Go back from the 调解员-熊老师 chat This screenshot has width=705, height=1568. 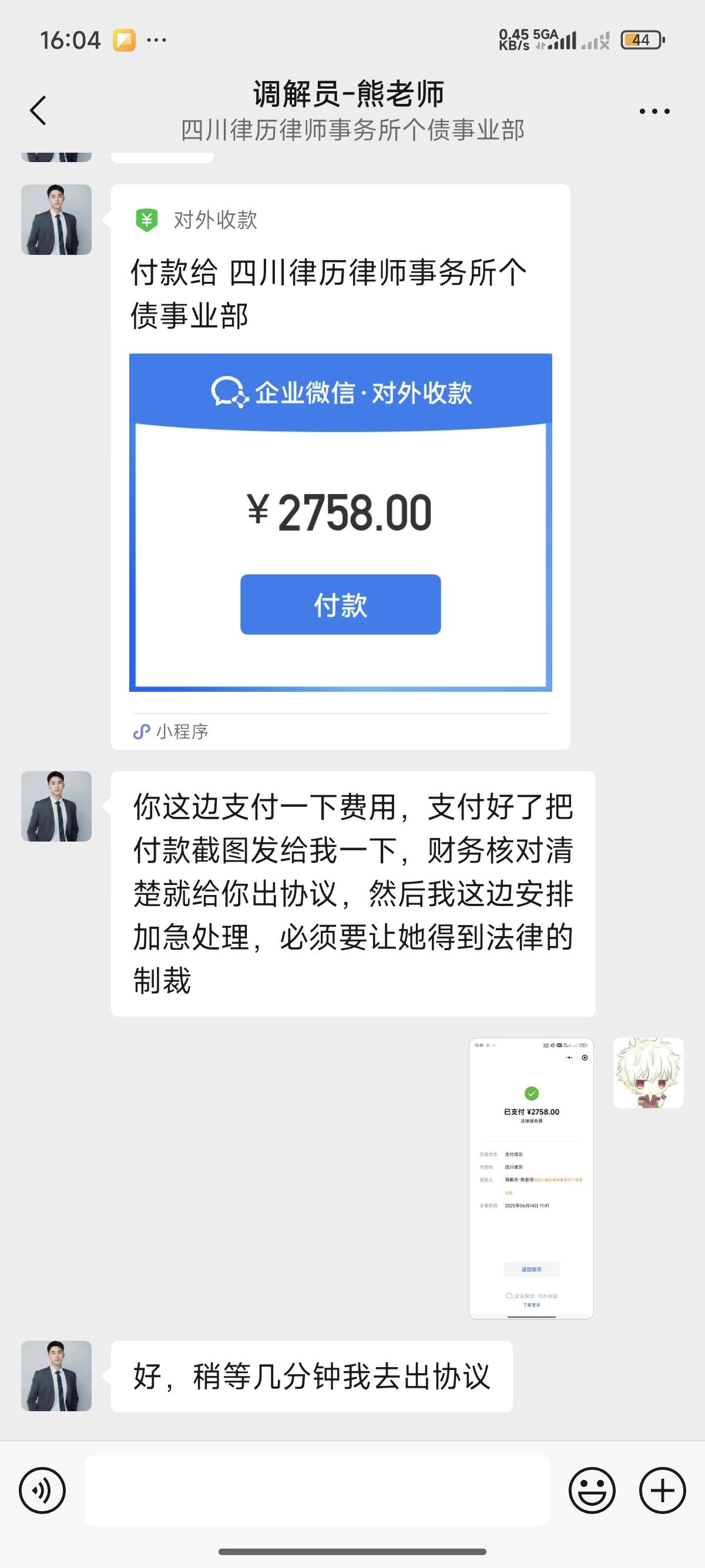[x=38, y=111]
